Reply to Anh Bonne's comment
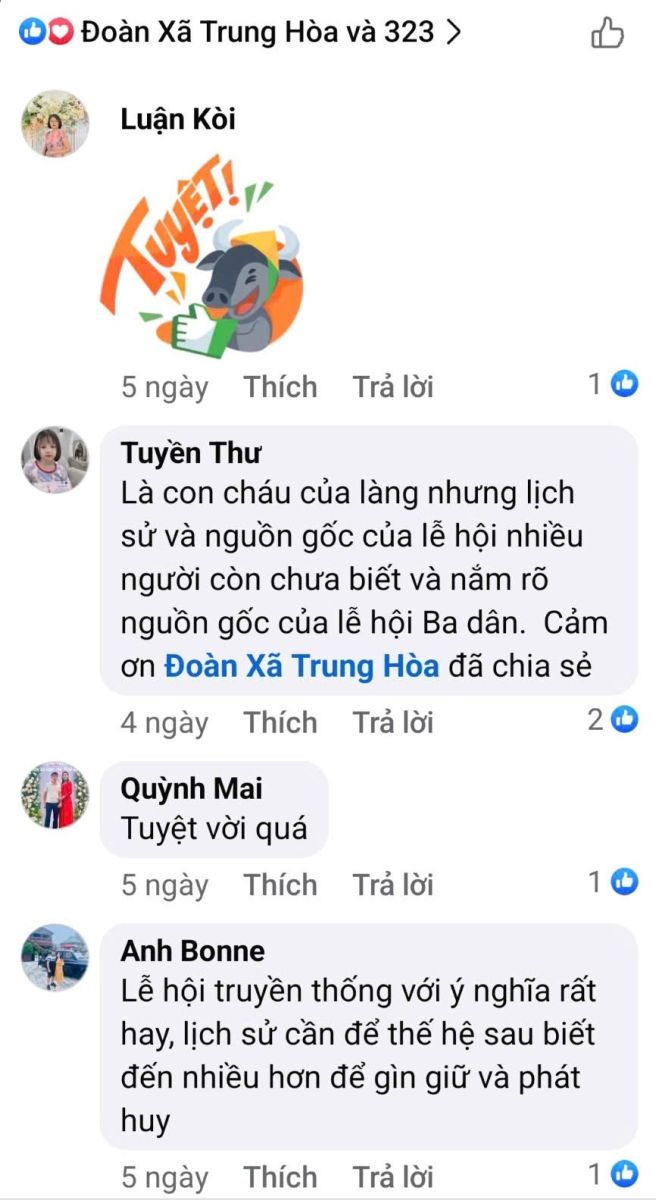The width and height of the screenshot is (656, 1200). [x=393, y=1176]
